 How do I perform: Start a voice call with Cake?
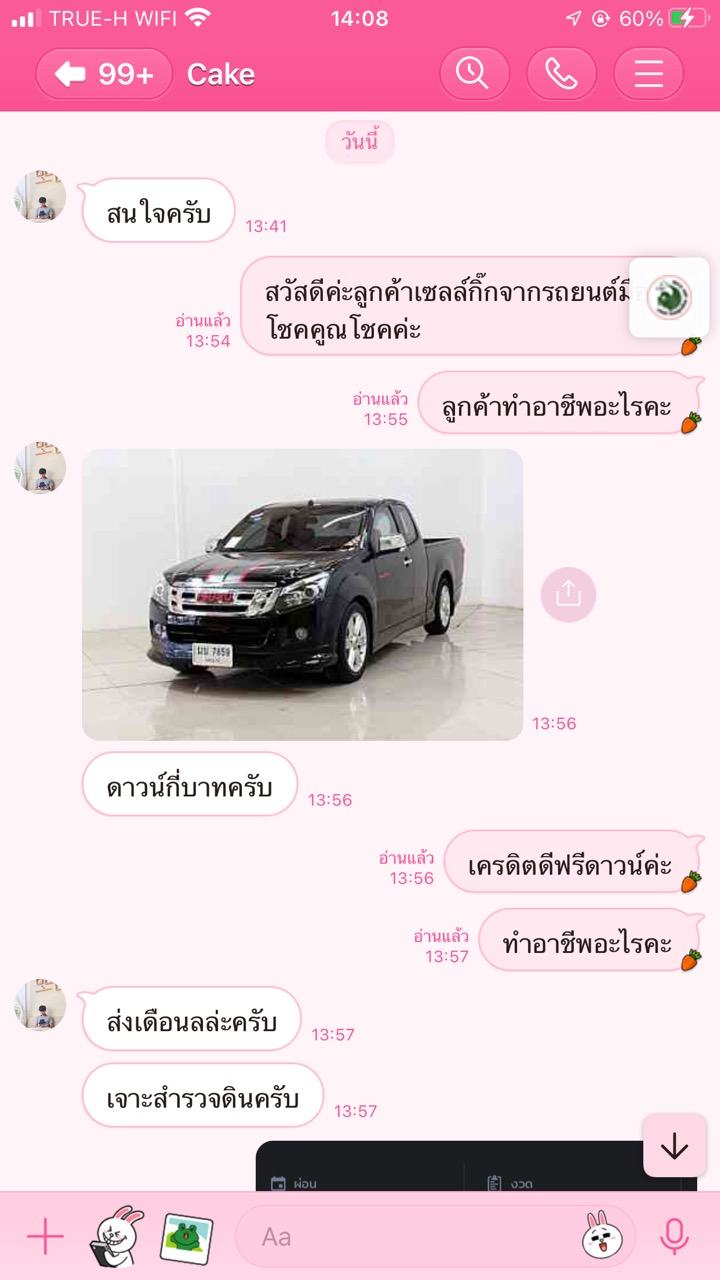tap(561, 74)
